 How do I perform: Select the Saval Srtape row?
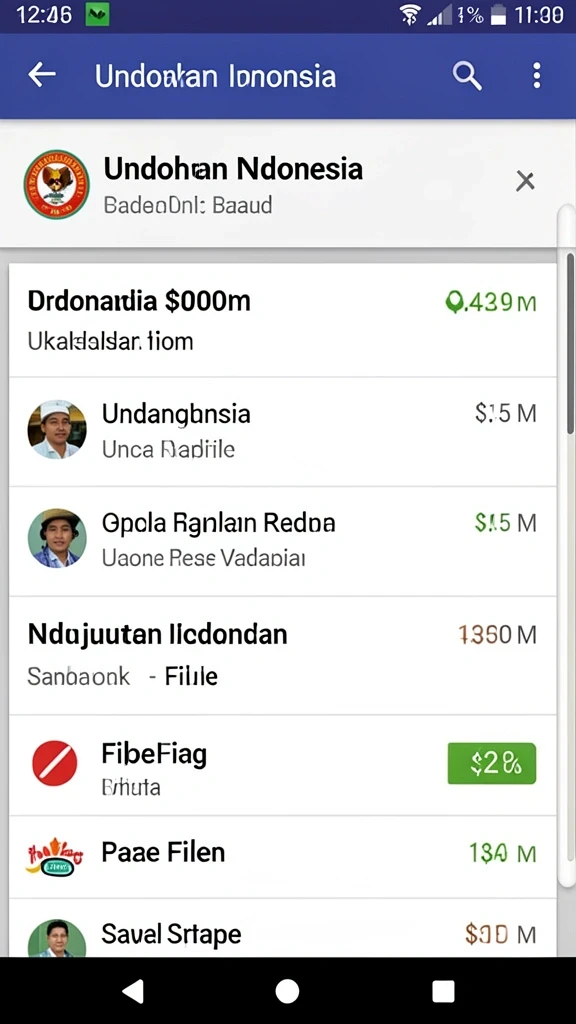point(283,928)
